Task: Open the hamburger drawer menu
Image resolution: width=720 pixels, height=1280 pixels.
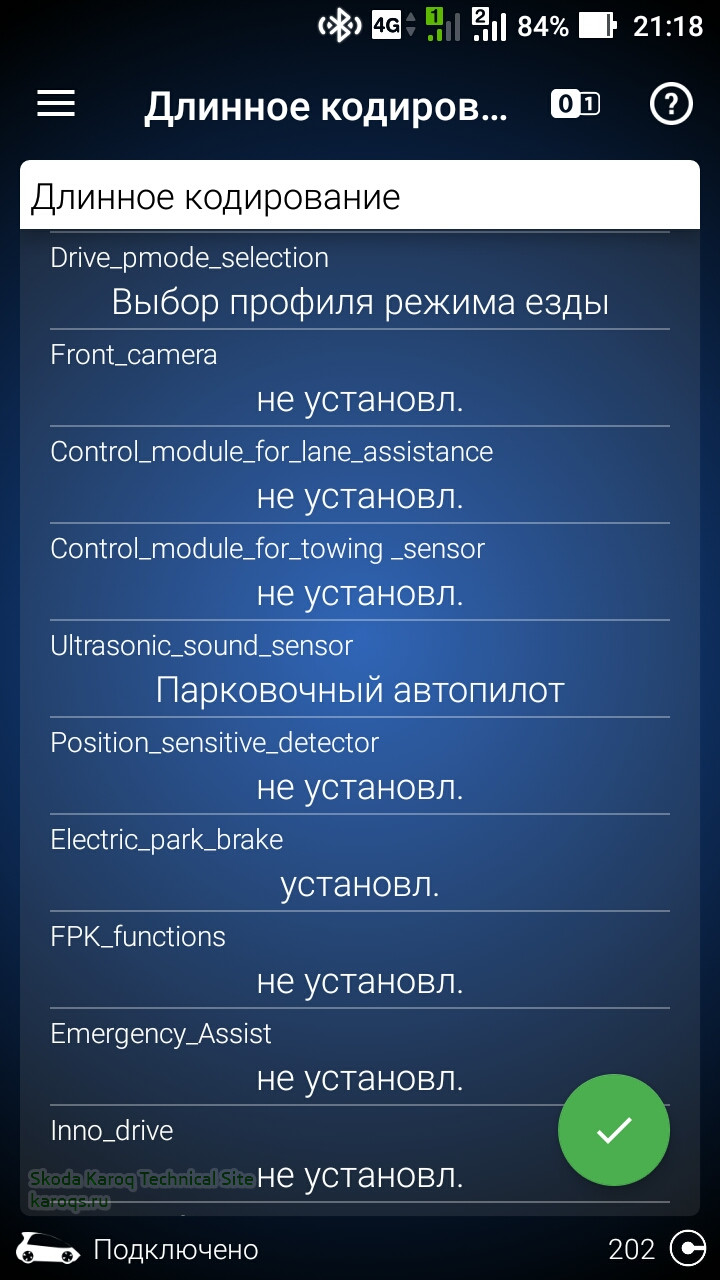Action: [56, 104]
